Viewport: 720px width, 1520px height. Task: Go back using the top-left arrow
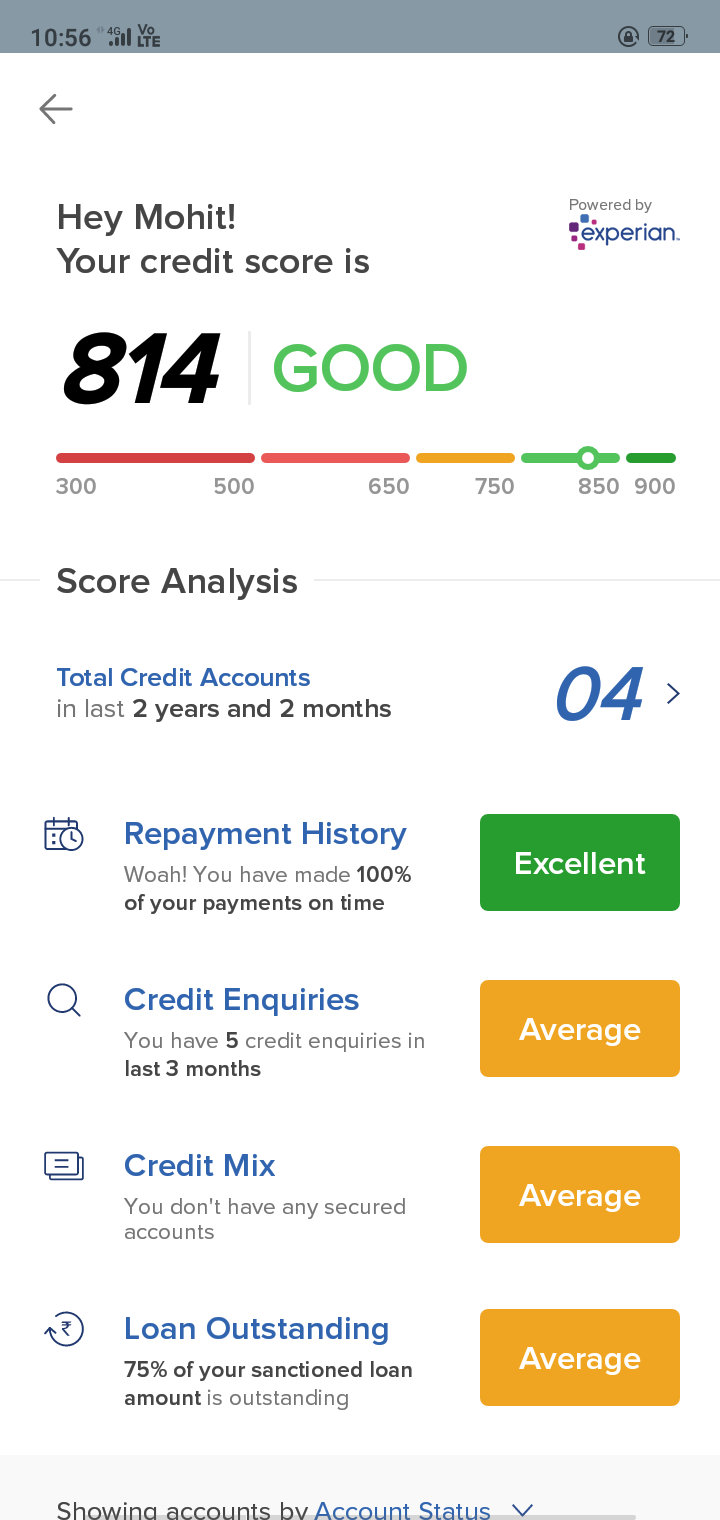(56, 108)
